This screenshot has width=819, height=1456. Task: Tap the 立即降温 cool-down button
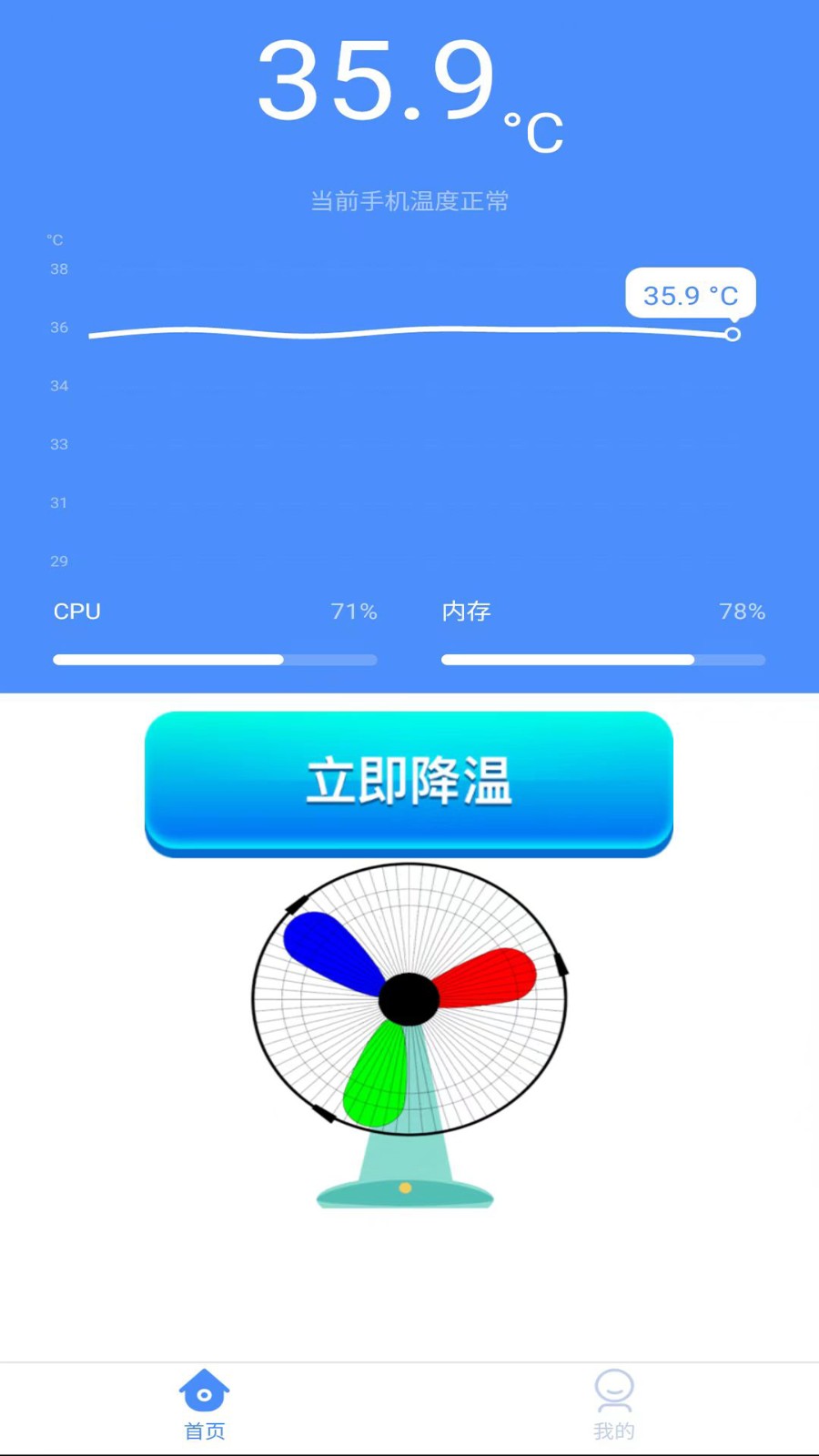[x=409, y=783]
